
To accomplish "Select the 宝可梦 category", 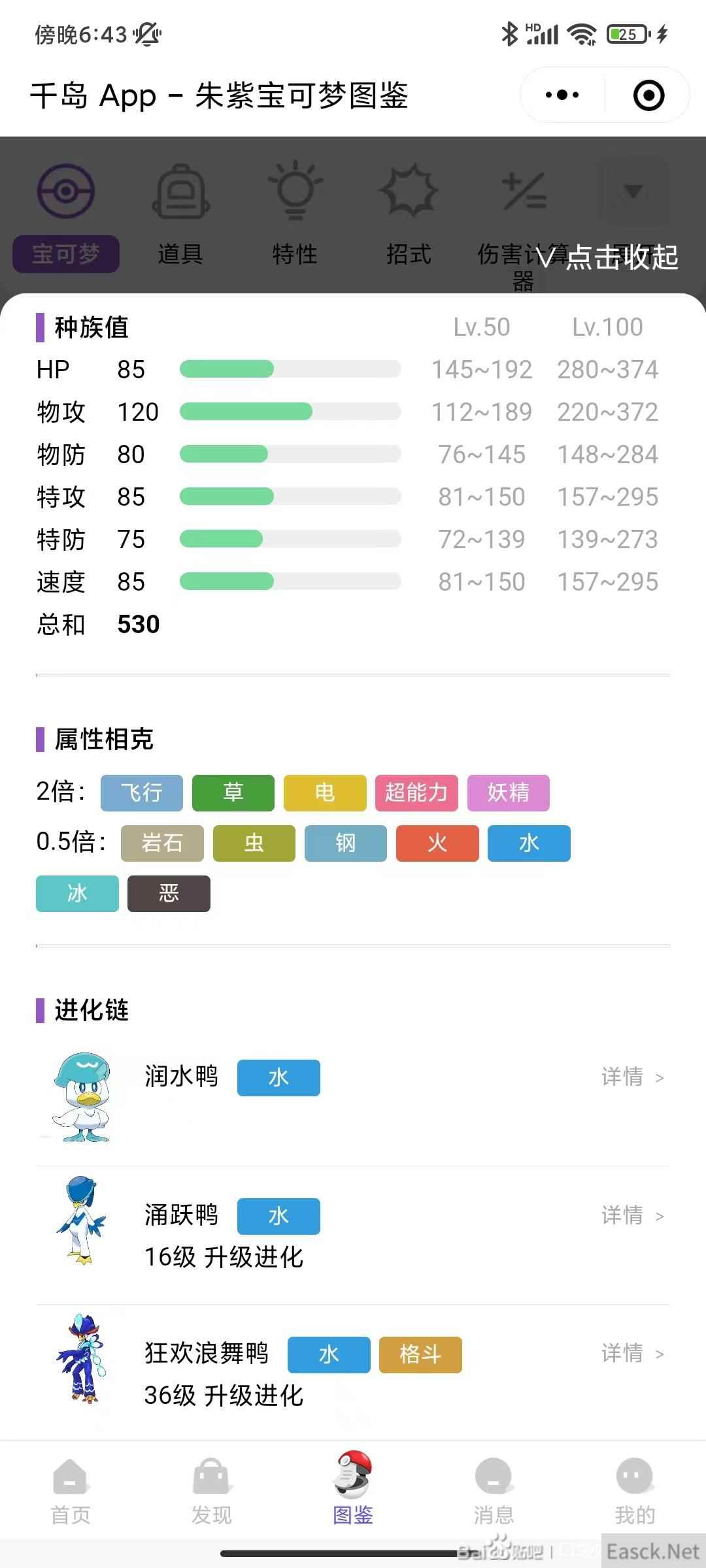I will pos(66,216).
